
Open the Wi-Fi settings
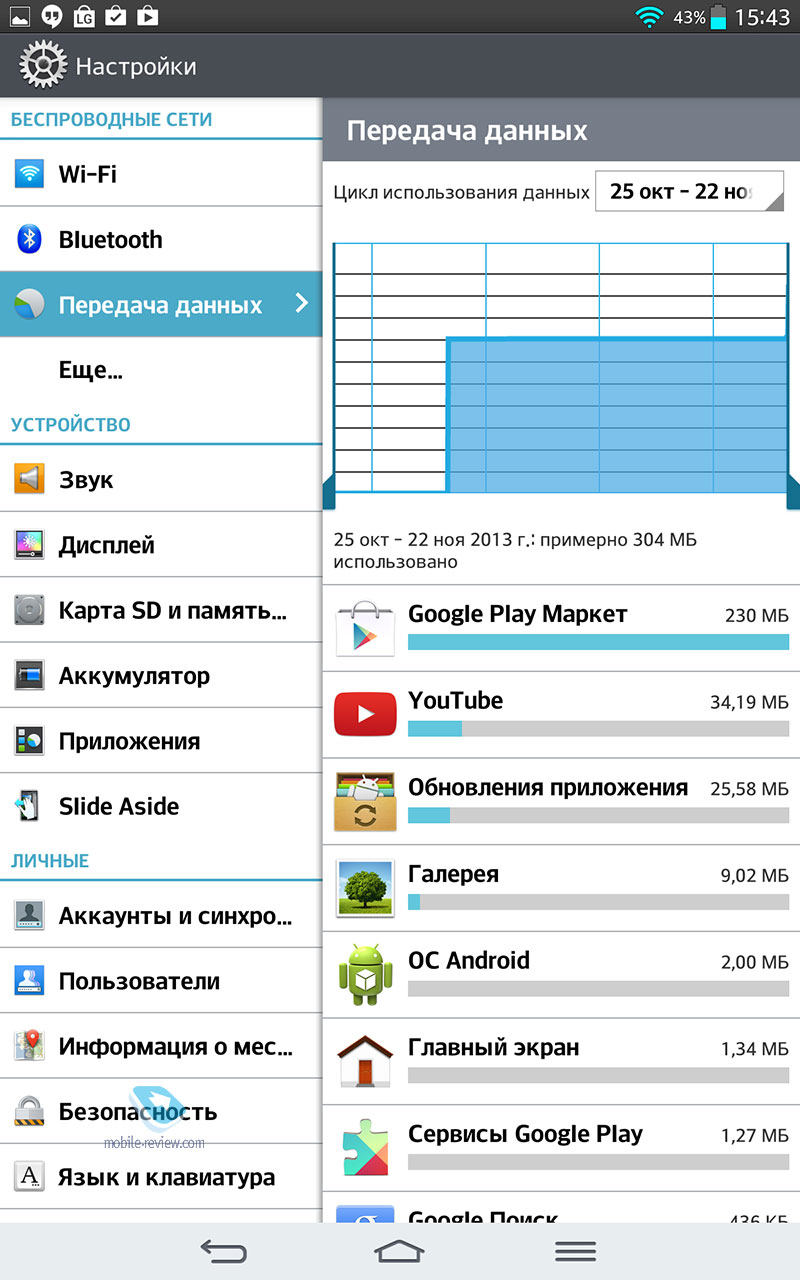(160, 174)
